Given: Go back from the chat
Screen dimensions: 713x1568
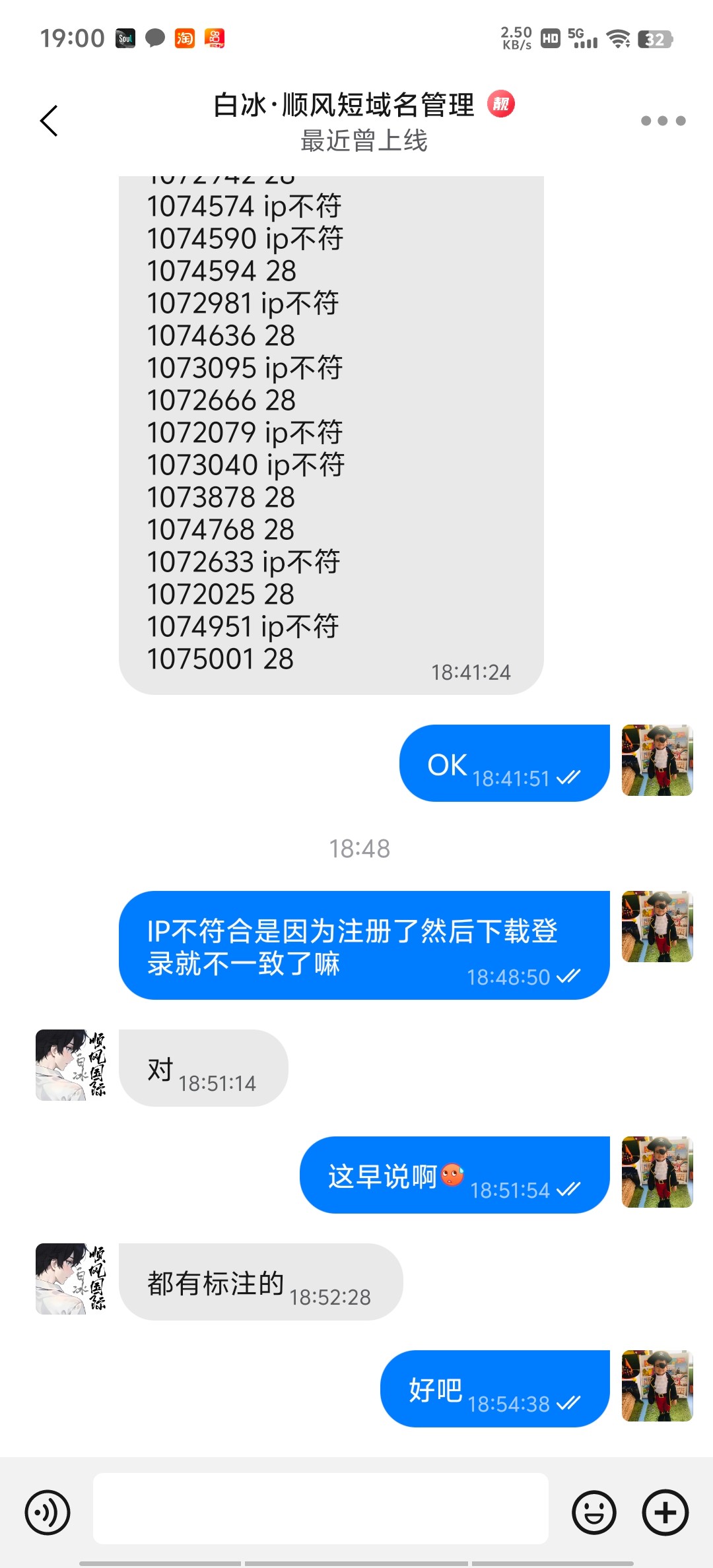Looking at the screenshot, I should click(x=49, y=121).
